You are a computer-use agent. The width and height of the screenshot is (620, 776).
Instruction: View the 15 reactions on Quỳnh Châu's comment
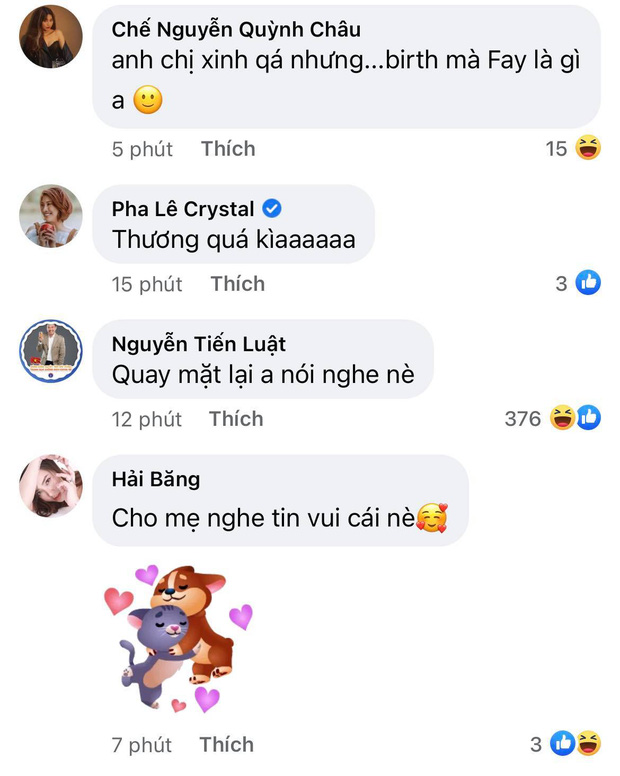click(x=573, y=149)
